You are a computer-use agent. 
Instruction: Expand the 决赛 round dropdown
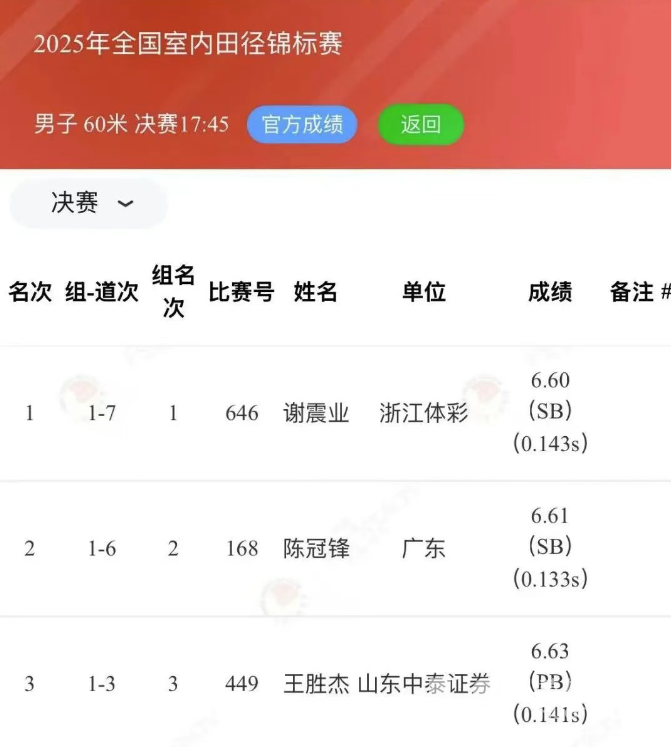click(89, 203)
